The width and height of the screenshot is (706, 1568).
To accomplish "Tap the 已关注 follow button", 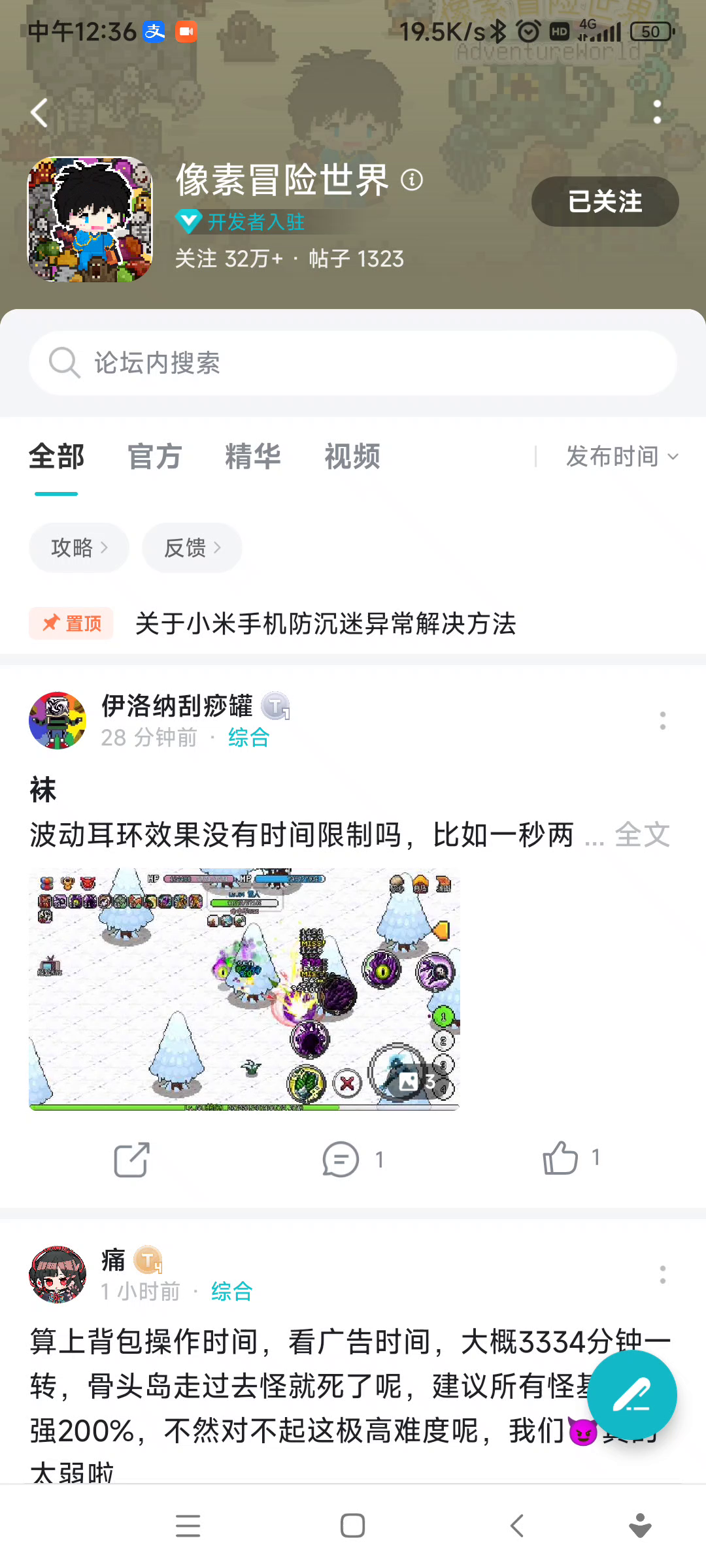I will [x=605, y=201].
